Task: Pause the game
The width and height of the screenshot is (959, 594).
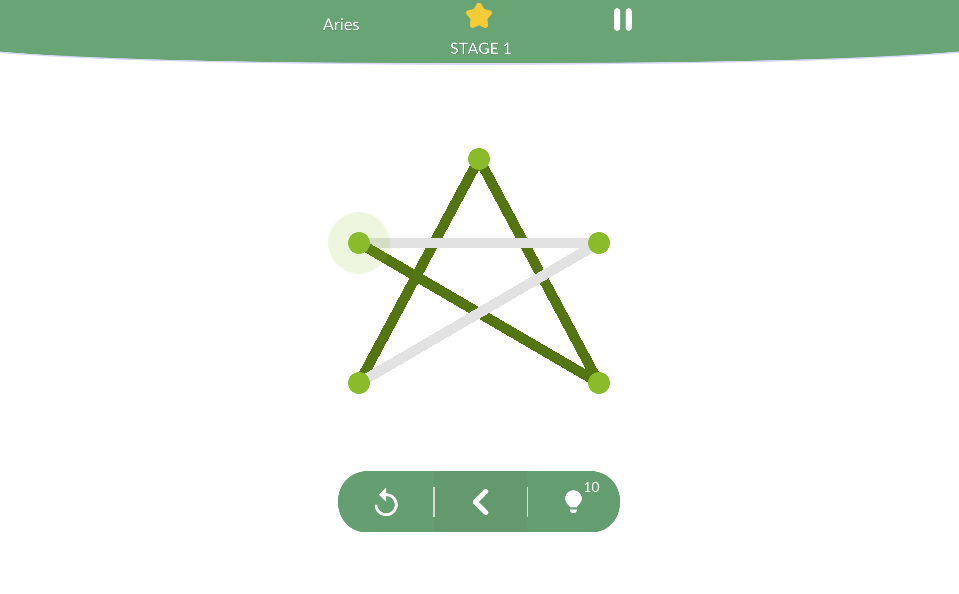Action: point(622,20)
